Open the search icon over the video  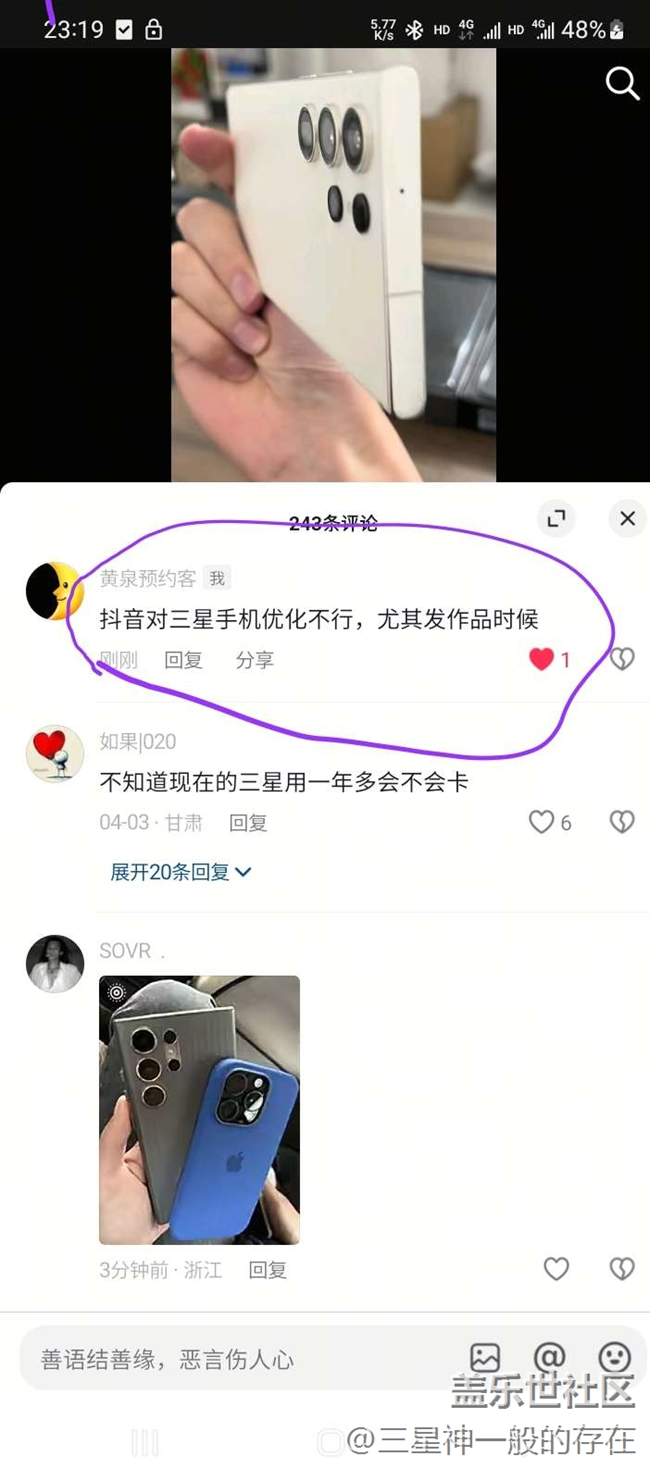[x=622, y=84]
